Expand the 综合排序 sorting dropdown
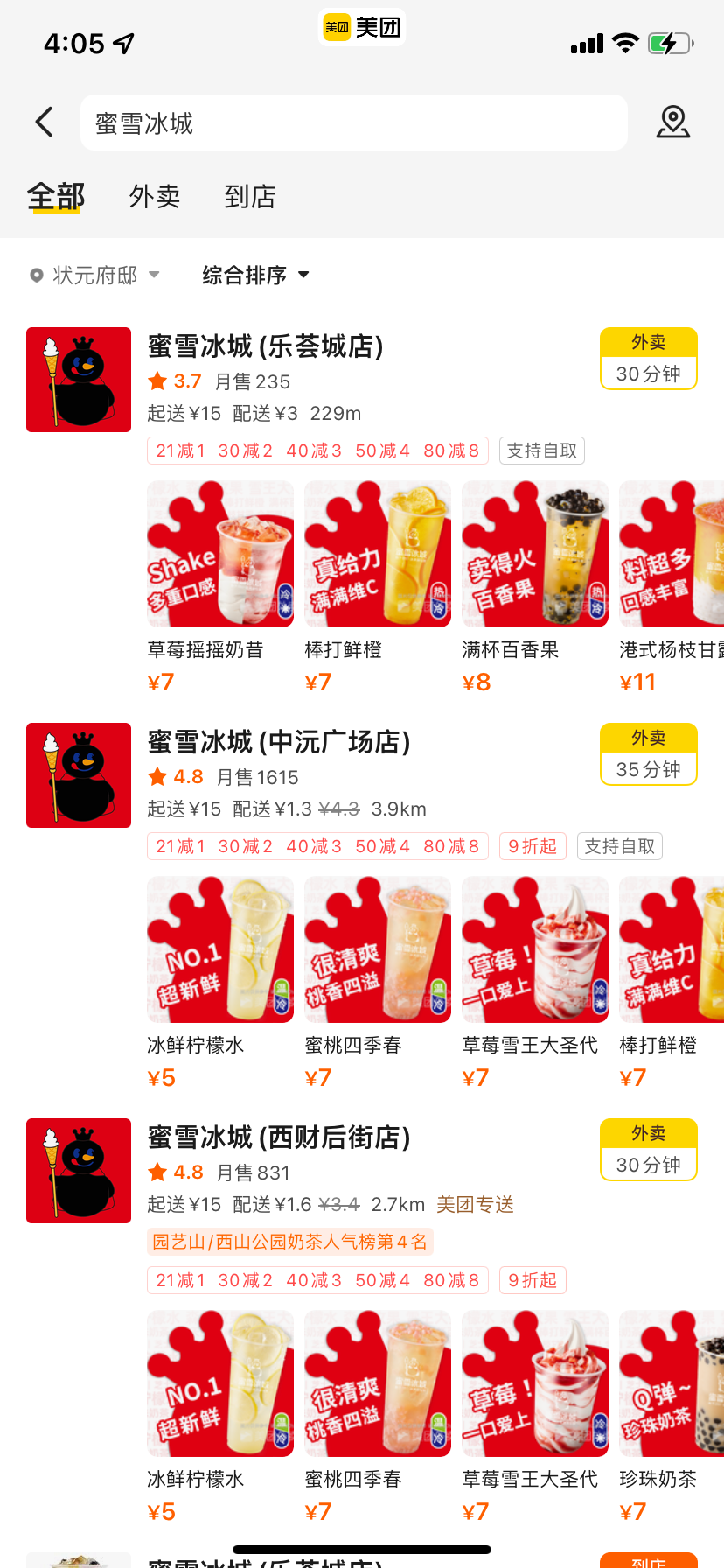 pos(255,276)
